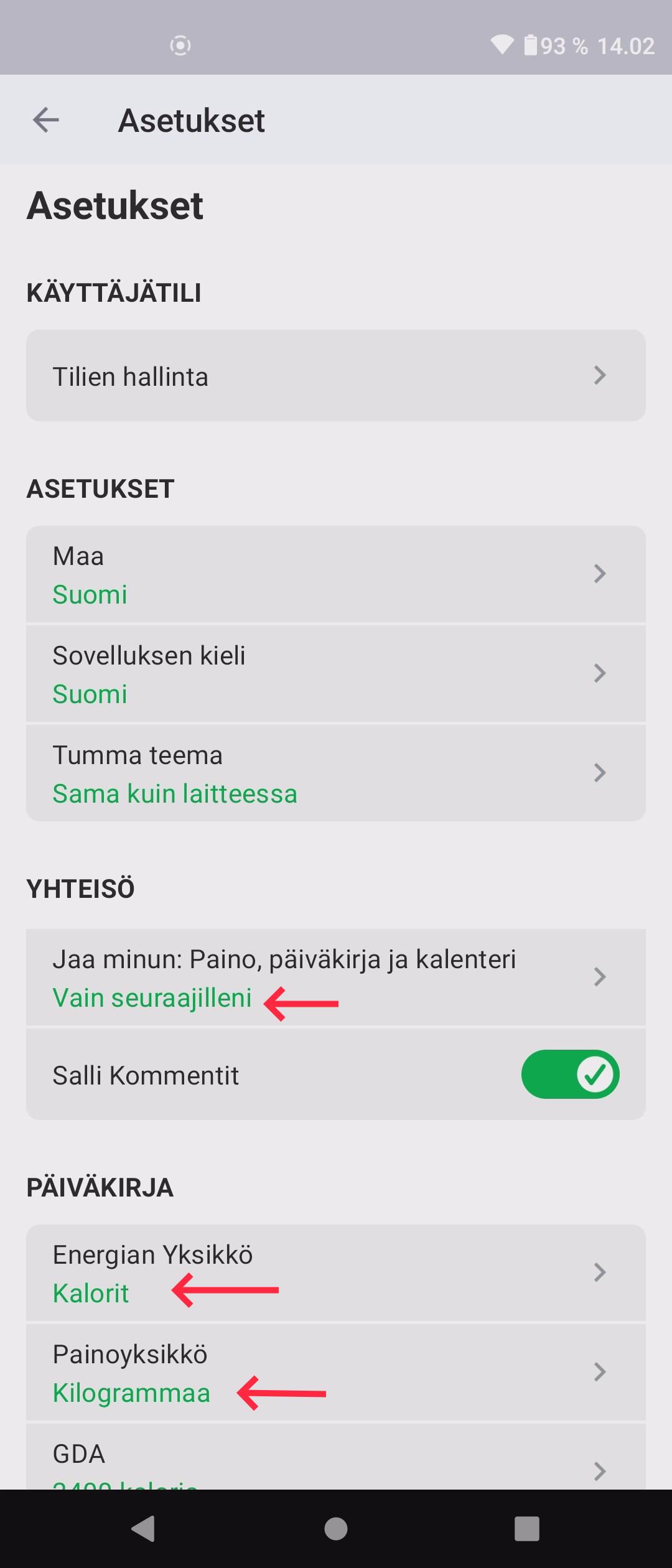Open Jaa minun sharing settings
This screenshot has height=1568, width=672.
coord(335,978)
